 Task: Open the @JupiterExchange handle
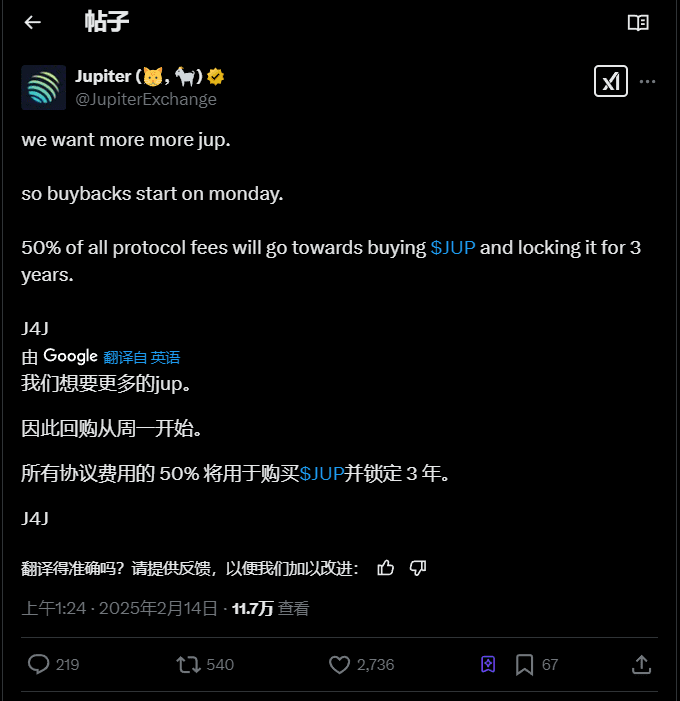click(146, 99)
